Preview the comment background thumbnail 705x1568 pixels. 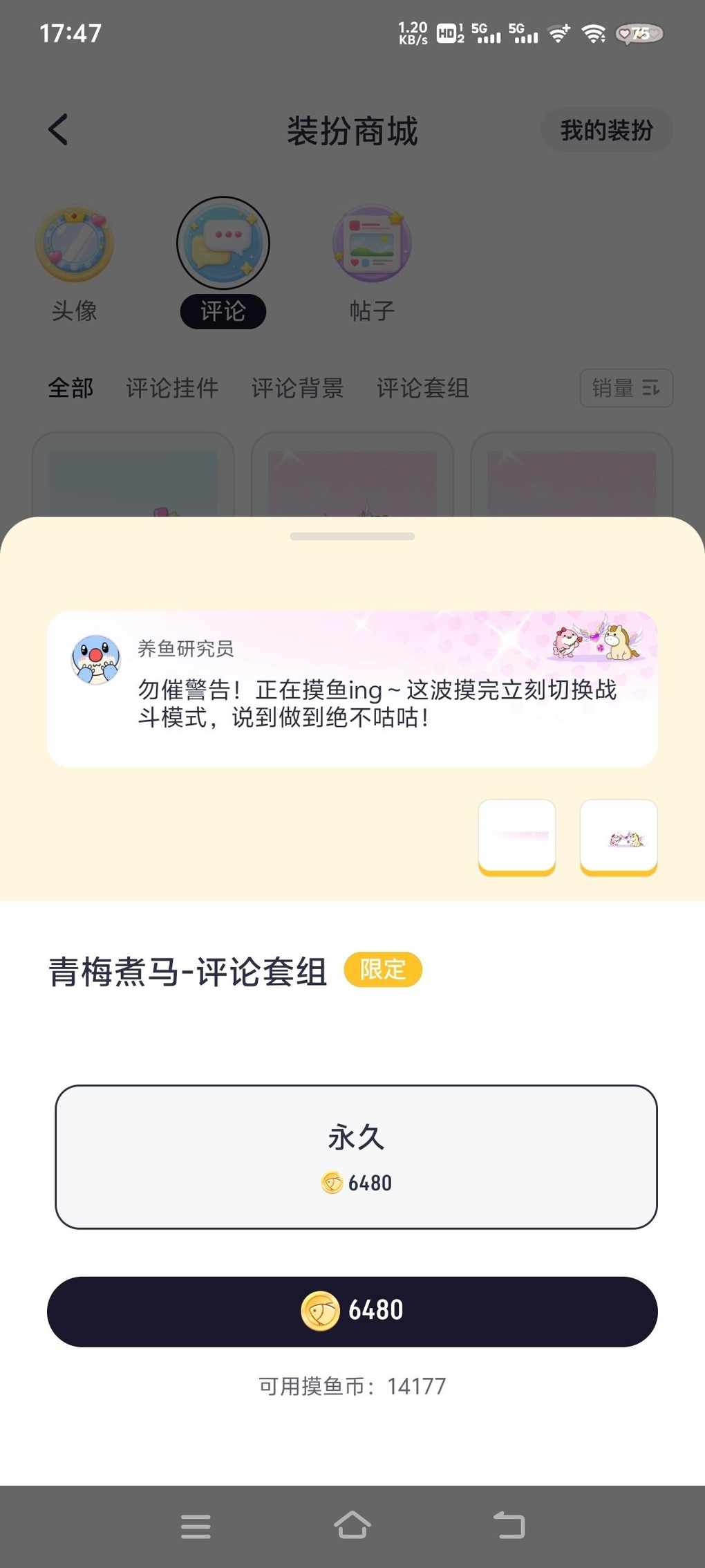click(x=517, y=836)
